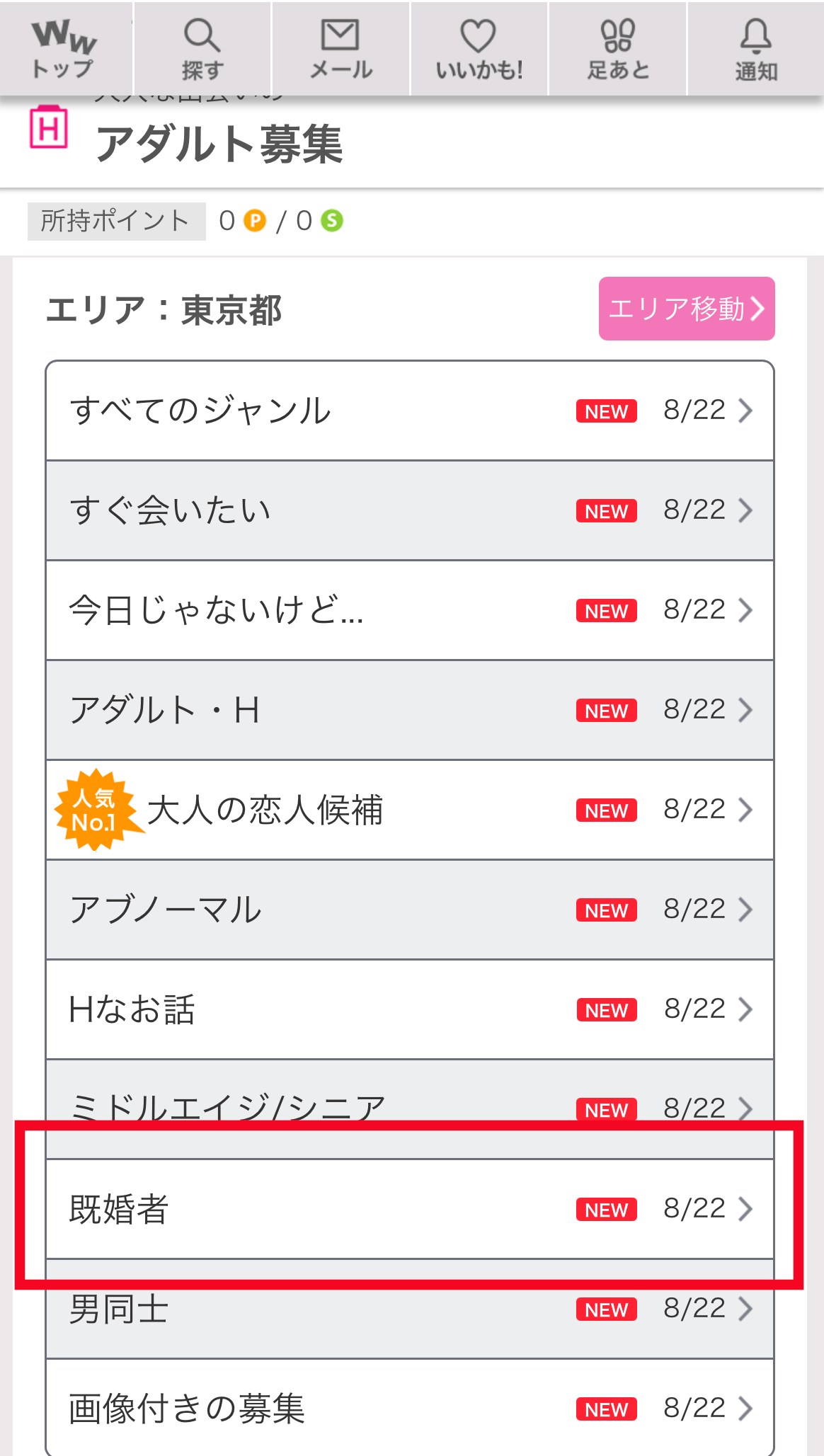This screenshot has height=1456, width=824.
Task: Select the 男同士 row
Action: pos(409,1309)
